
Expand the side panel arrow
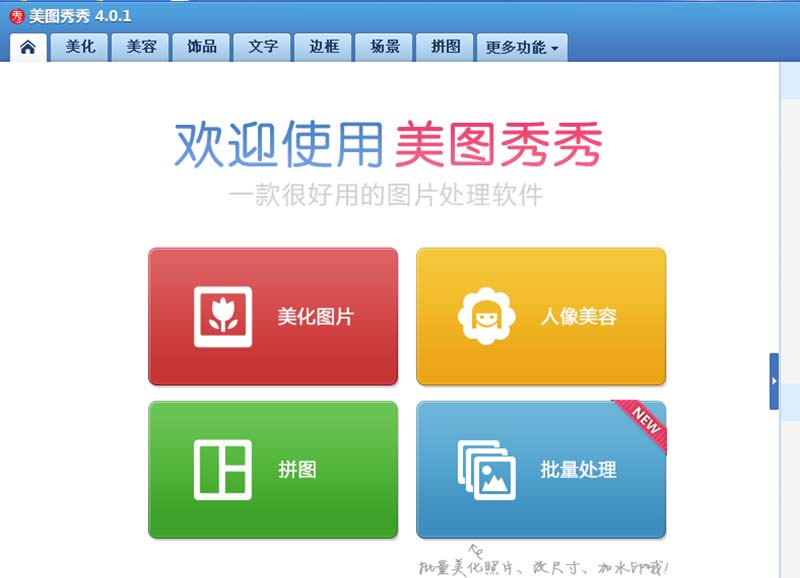[x=774, y=381]
